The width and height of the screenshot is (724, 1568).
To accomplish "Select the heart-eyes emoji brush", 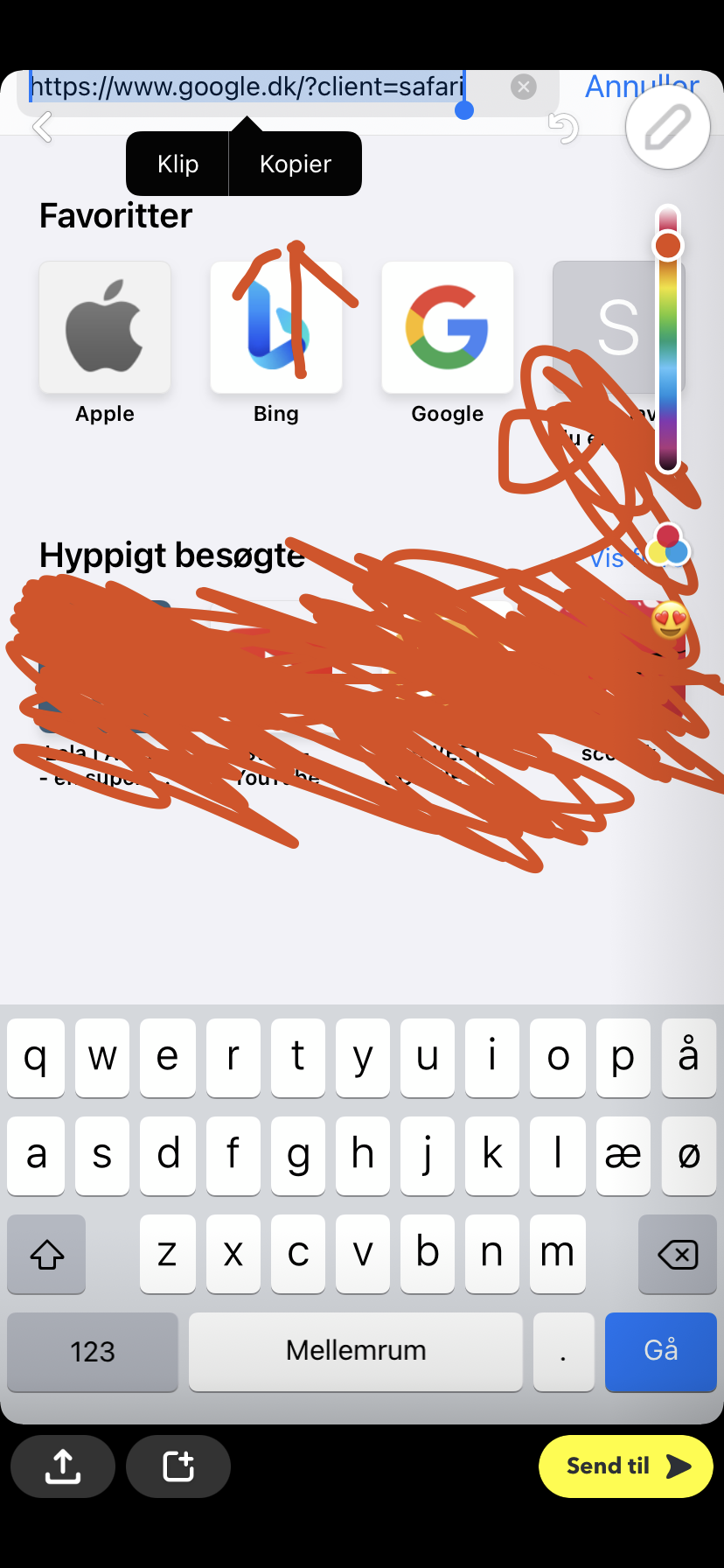I will tap(670, 620).
